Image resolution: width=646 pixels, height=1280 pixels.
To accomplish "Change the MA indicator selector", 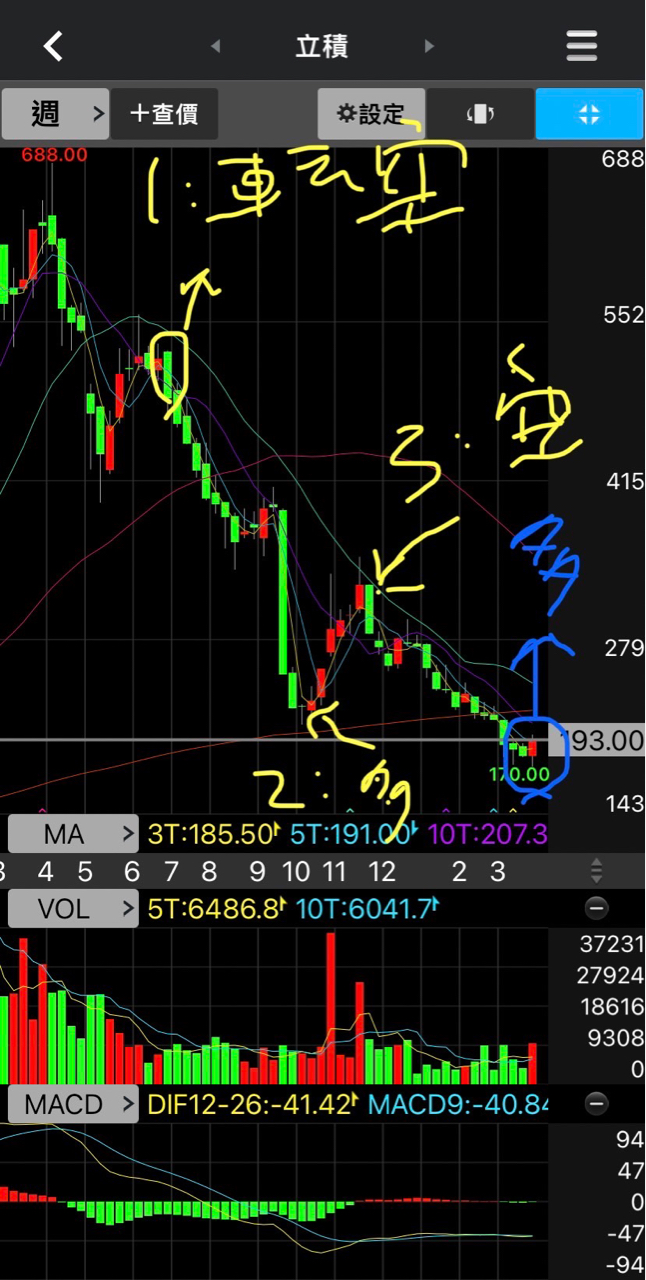I will click(x=73, y=834).
